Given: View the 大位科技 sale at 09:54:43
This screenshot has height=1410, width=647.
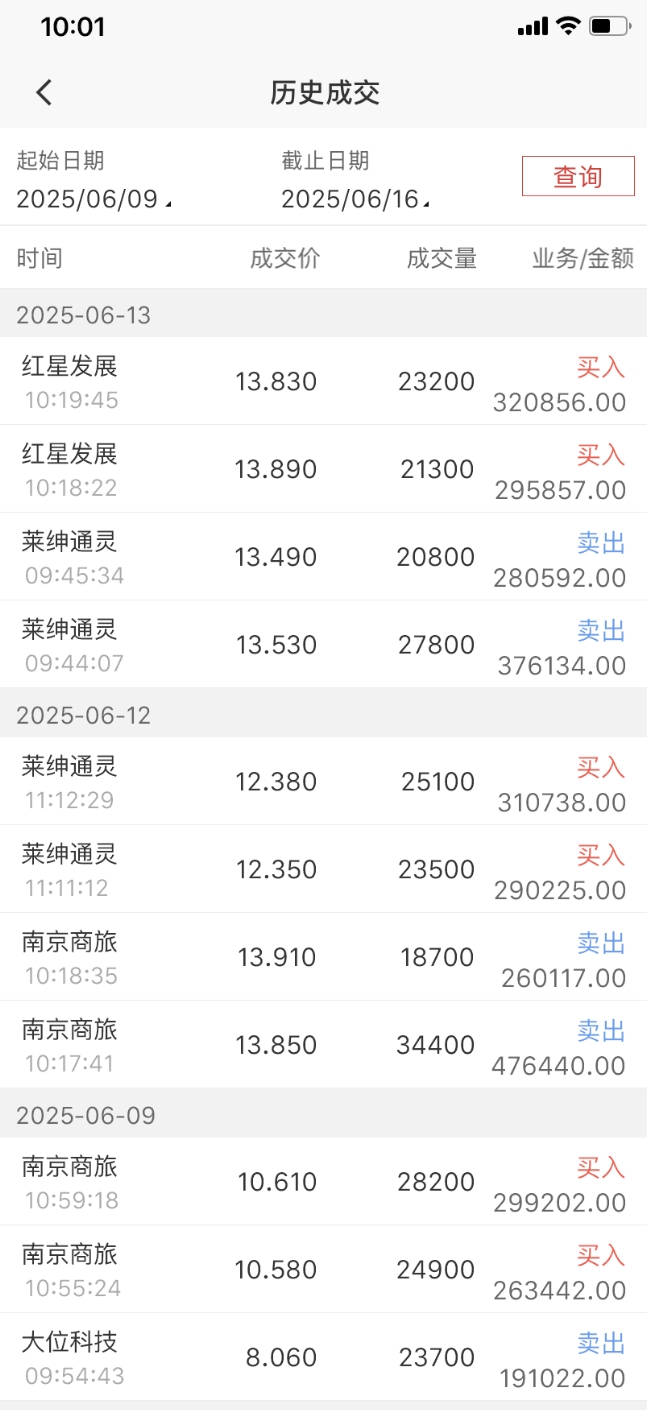Looking at the screenshot, I should 323,1357.
